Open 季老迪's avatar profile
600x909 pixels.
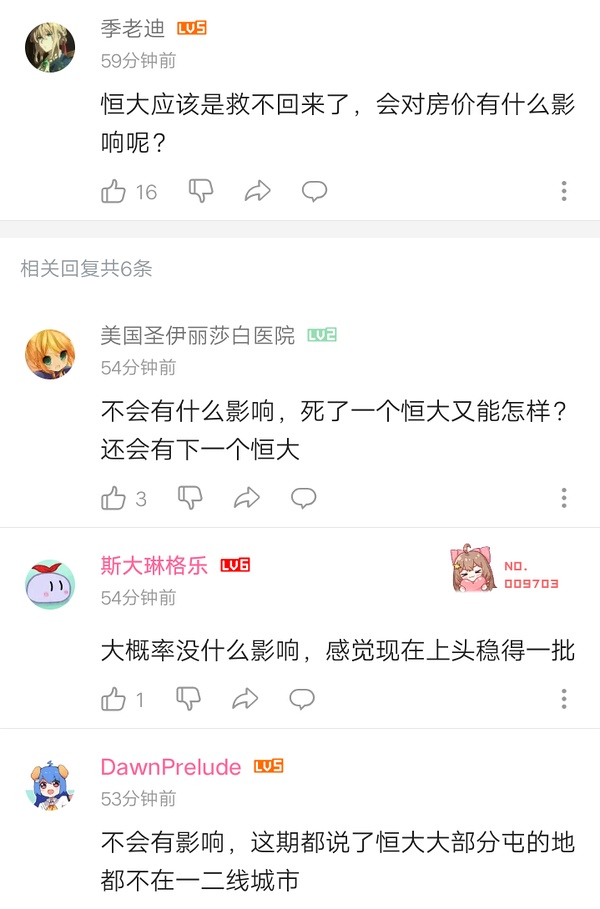(49, 47)
